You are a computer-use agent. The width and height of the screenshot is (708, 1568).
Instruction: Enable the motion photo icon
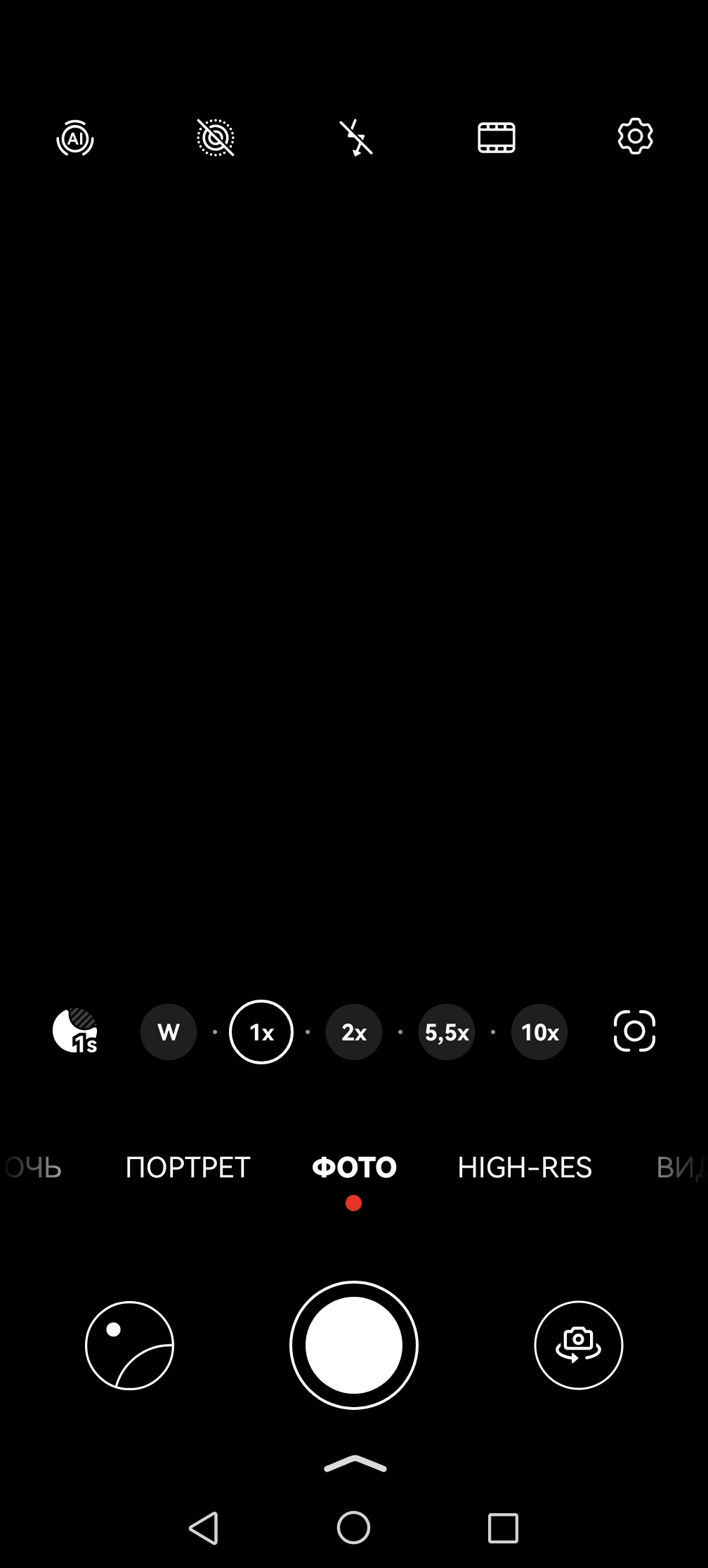tap(215, 138)
